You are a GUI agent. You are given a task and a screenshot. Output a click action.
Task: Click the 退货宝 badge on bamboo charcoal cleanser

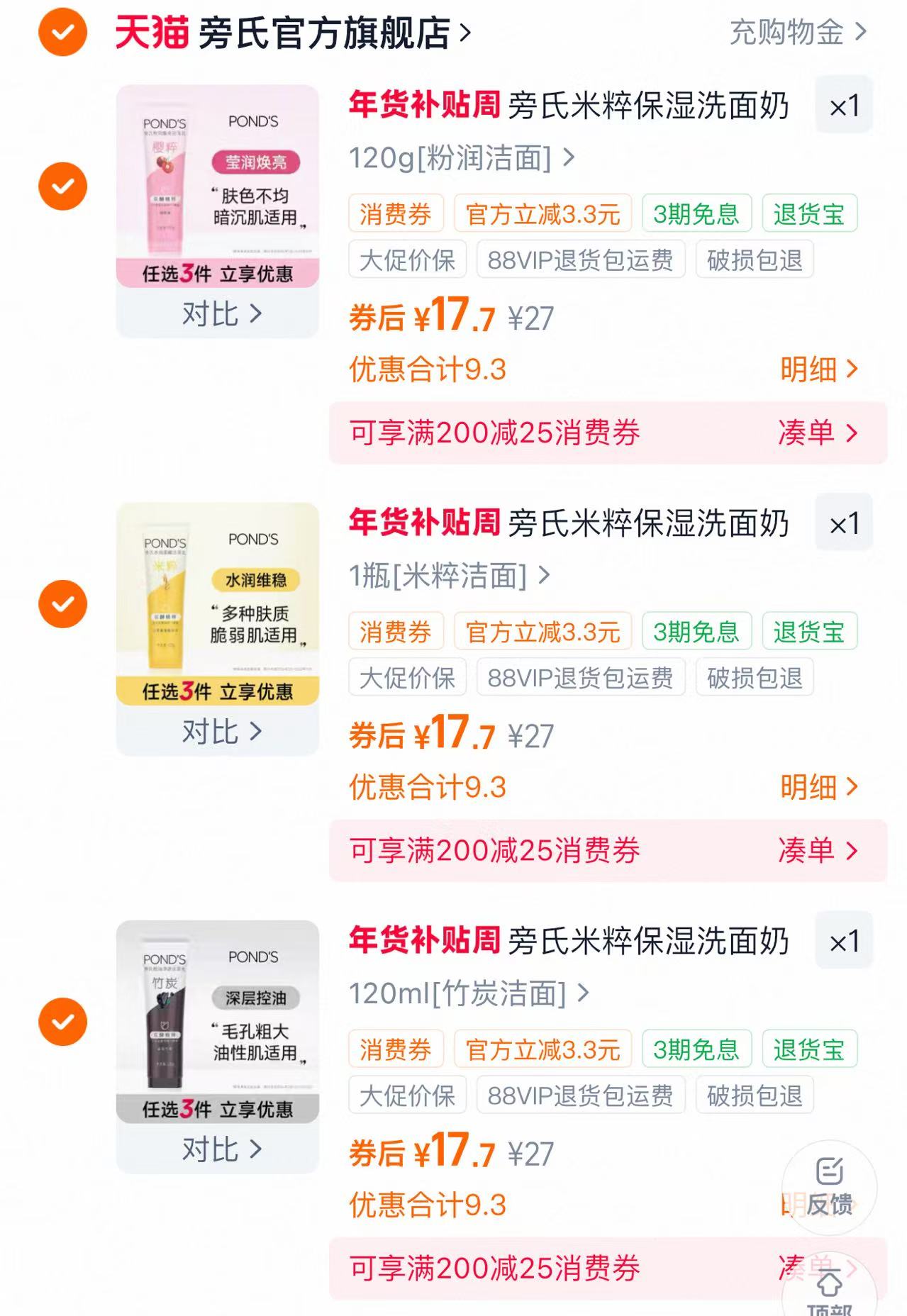[x=808, y=1049]
